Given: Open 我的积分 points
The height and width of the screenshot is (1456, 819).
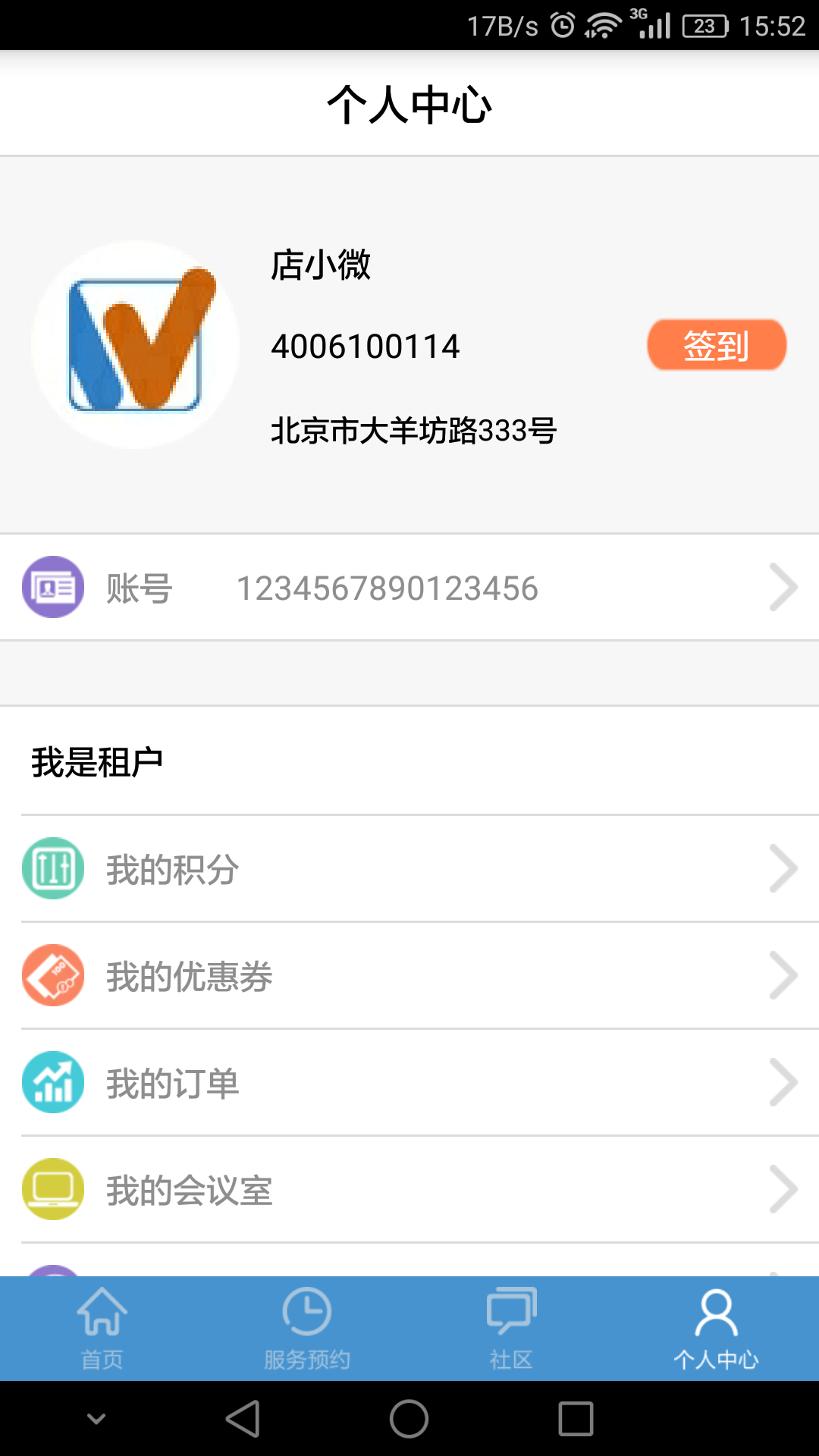Looking at the screenshot, I should click(409, 869).
